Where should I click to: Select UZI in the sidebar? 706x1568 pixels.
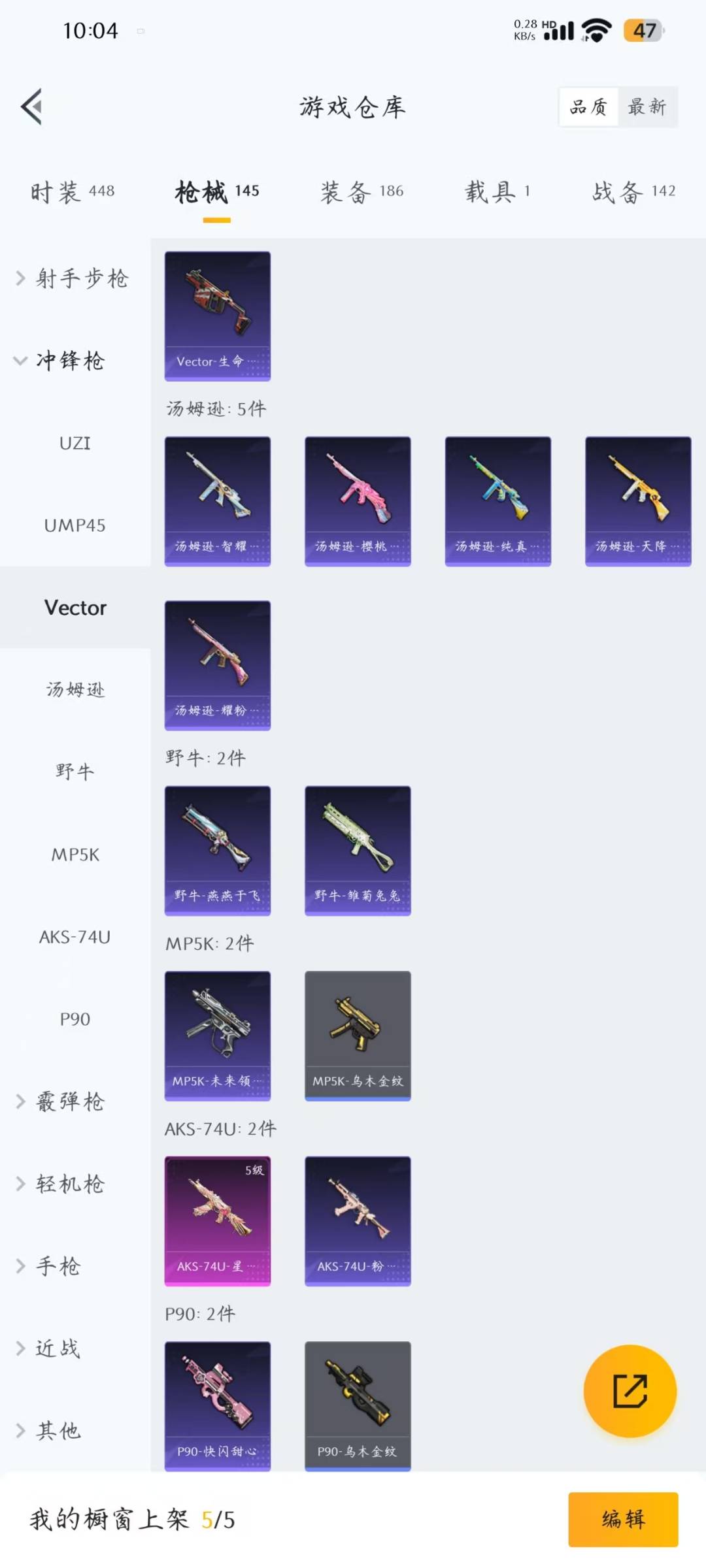tap(75, 443)
